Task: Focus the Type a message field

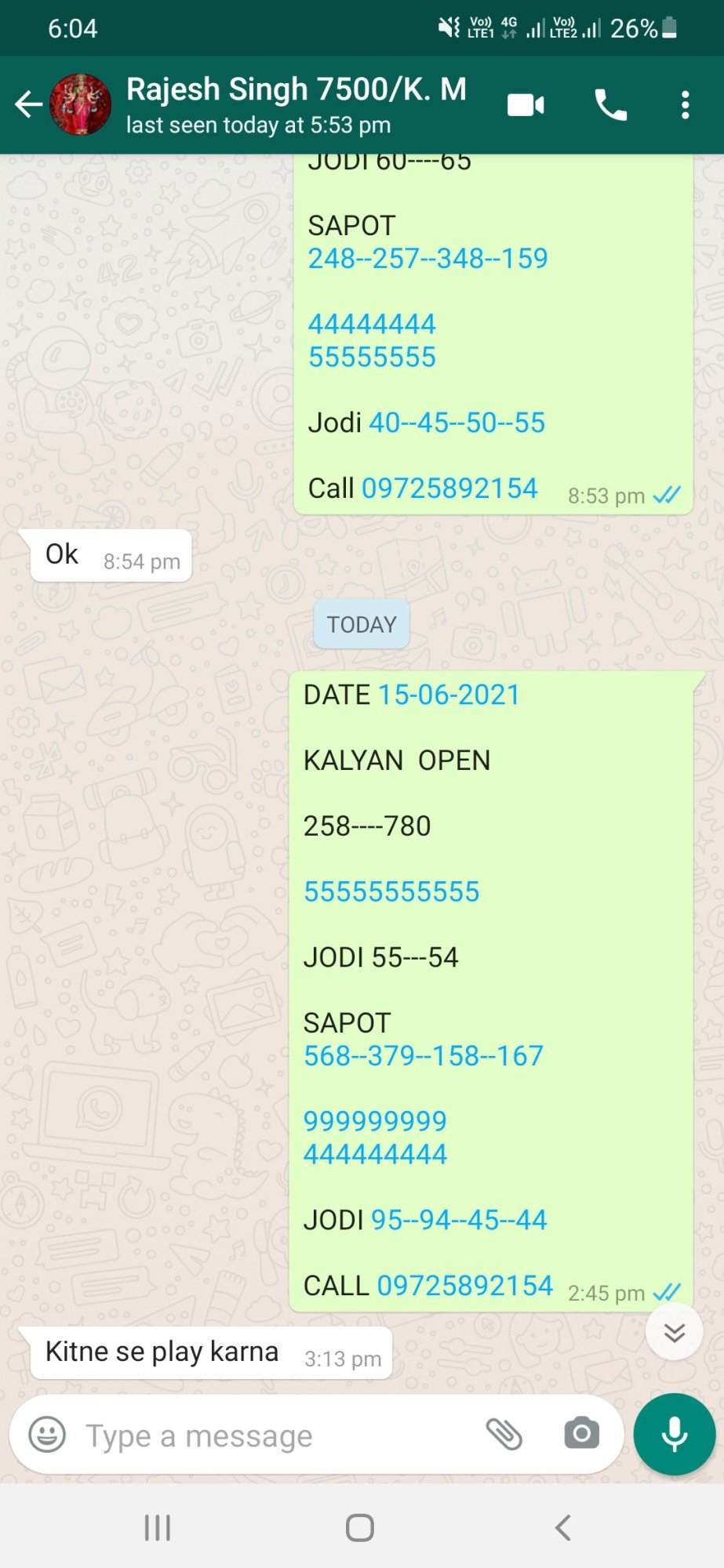Action: point(275,1436)
